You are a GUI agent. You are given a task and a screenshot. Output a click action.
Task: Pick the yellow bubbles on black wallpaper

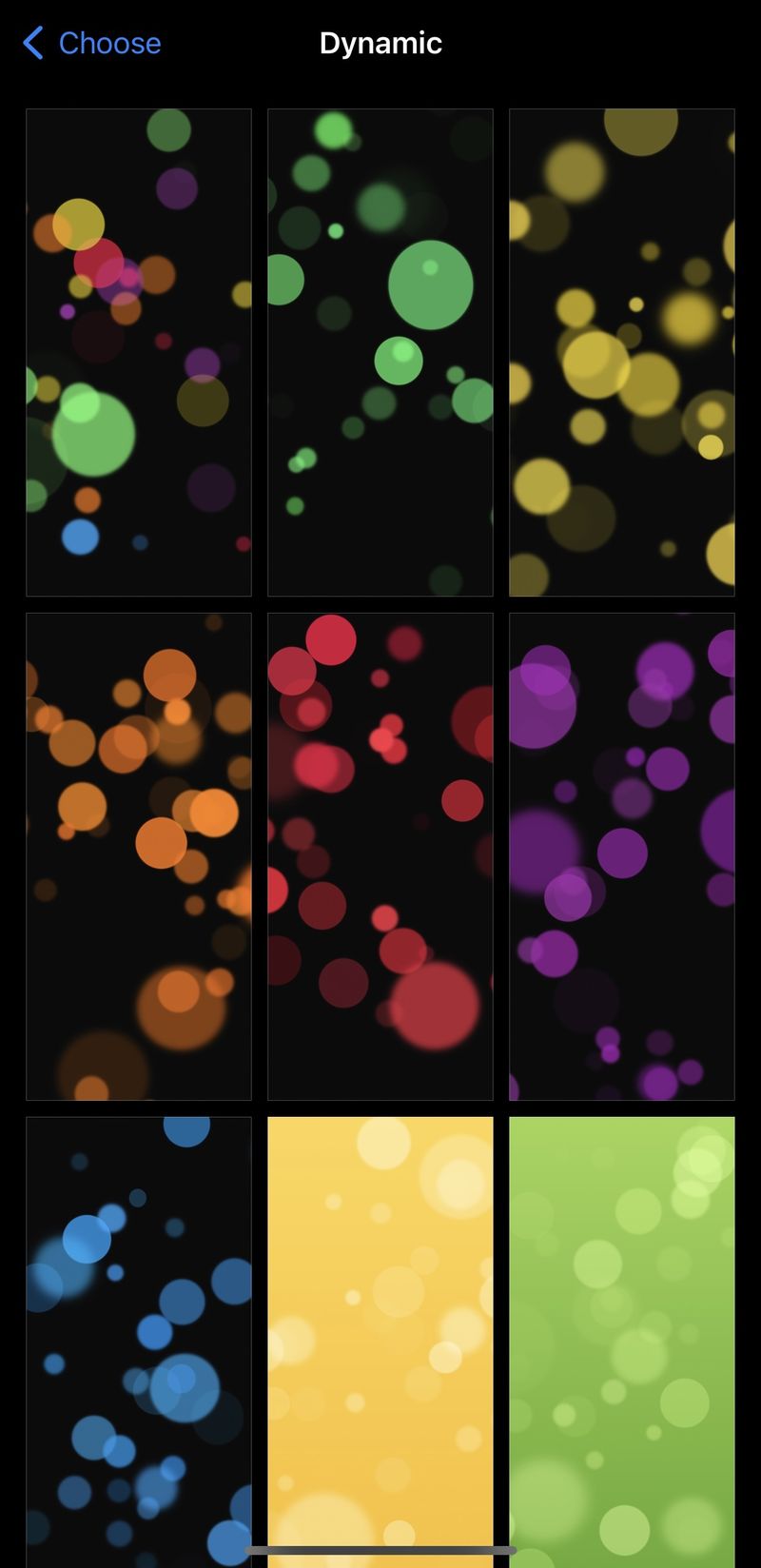(622, 352)
